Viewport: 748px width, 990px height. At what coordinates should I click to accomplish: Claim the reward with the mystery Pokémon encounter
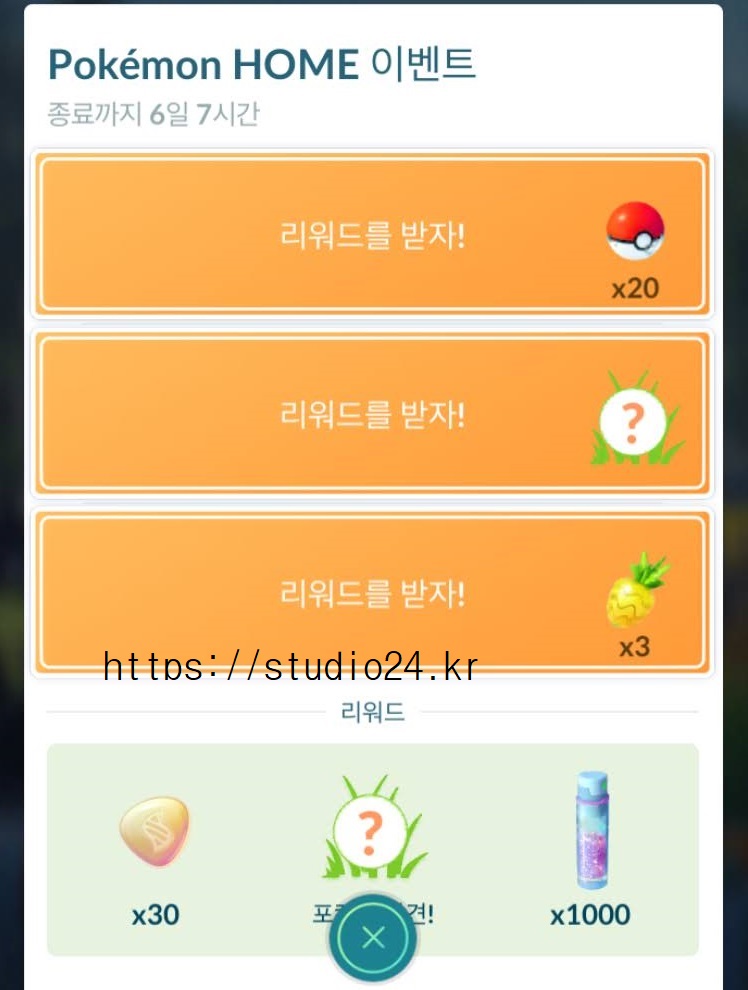372,414
